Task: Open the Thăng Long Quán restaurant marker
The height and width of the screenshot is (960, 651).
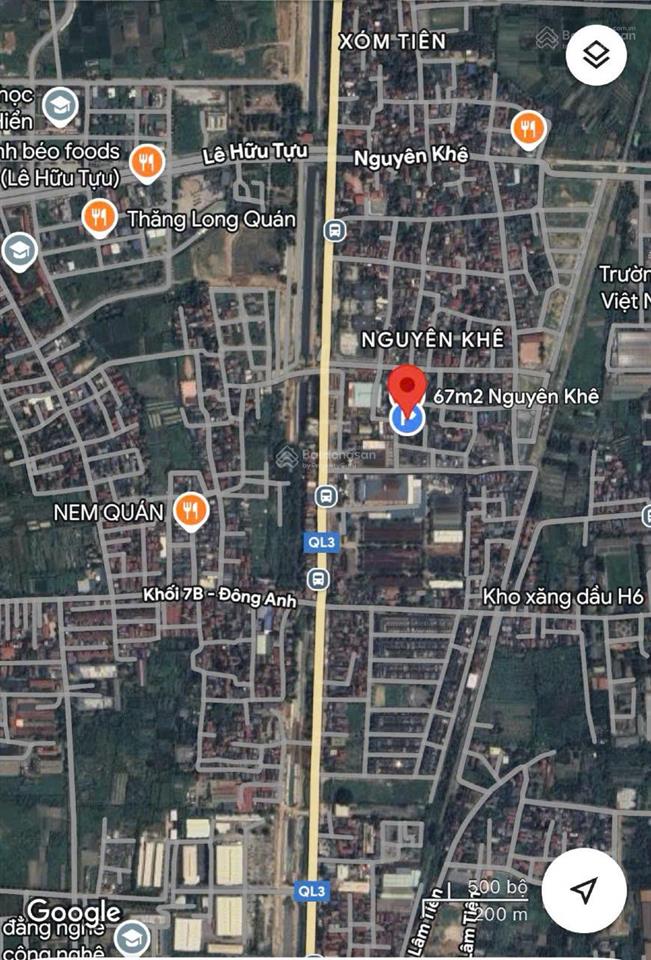Action: pos(98,215)
